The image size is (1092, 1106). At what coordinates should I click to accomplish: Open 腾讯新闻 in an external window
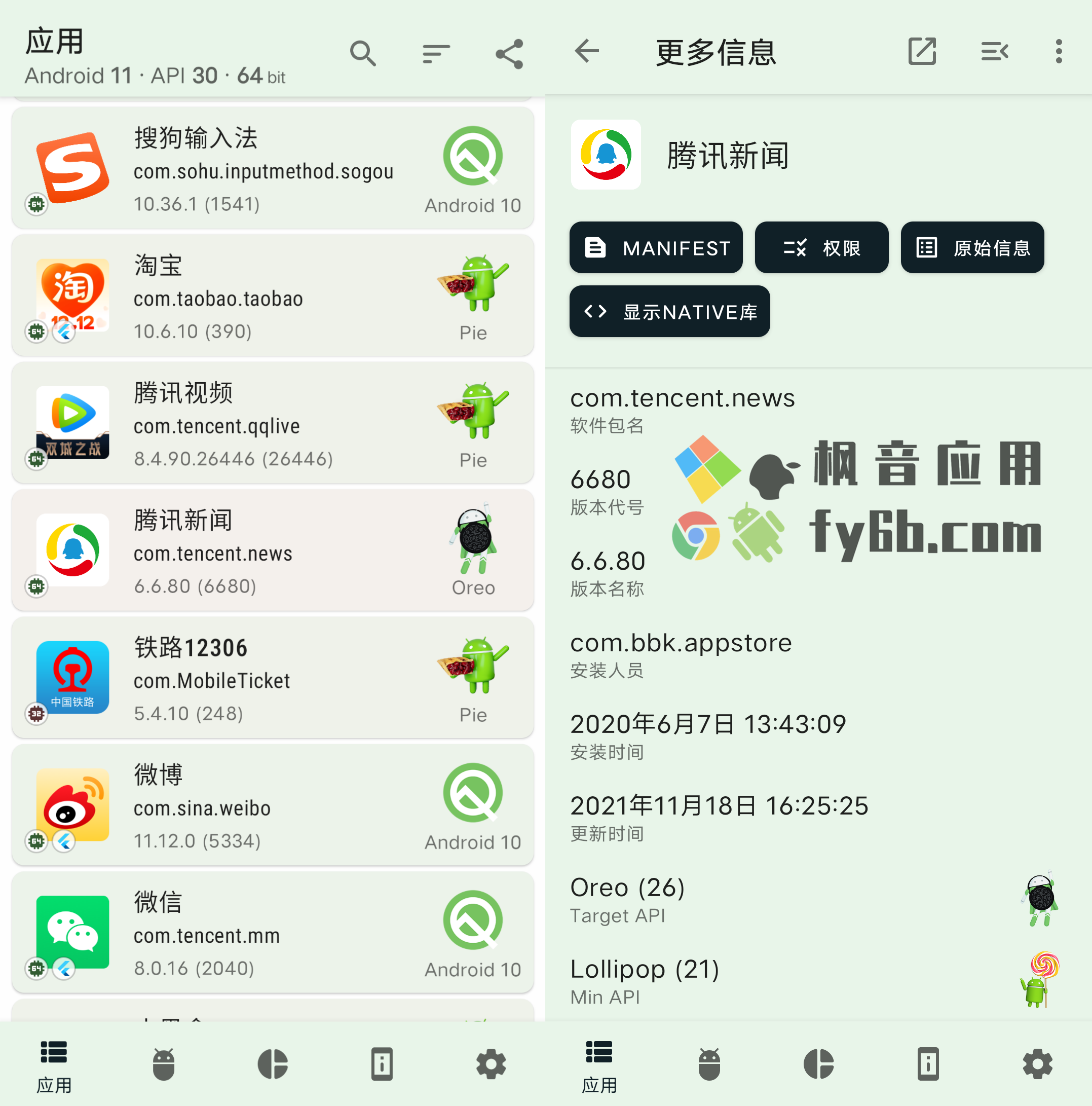(922, 52)
